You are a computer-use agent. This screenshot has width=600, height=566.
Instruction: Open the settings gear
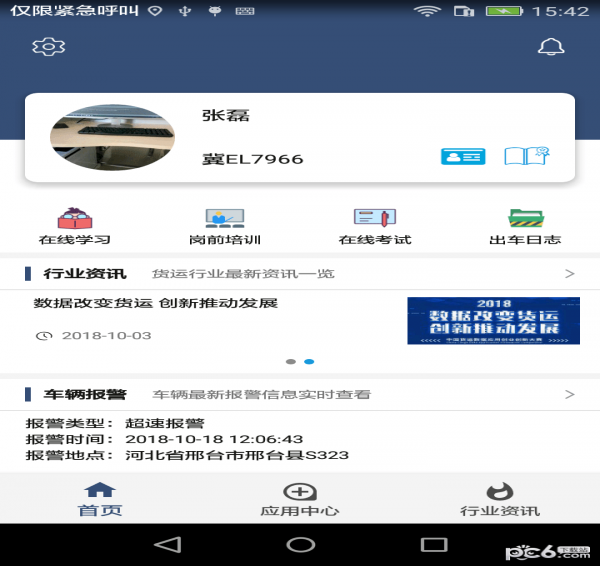click(x=47, y=46)
